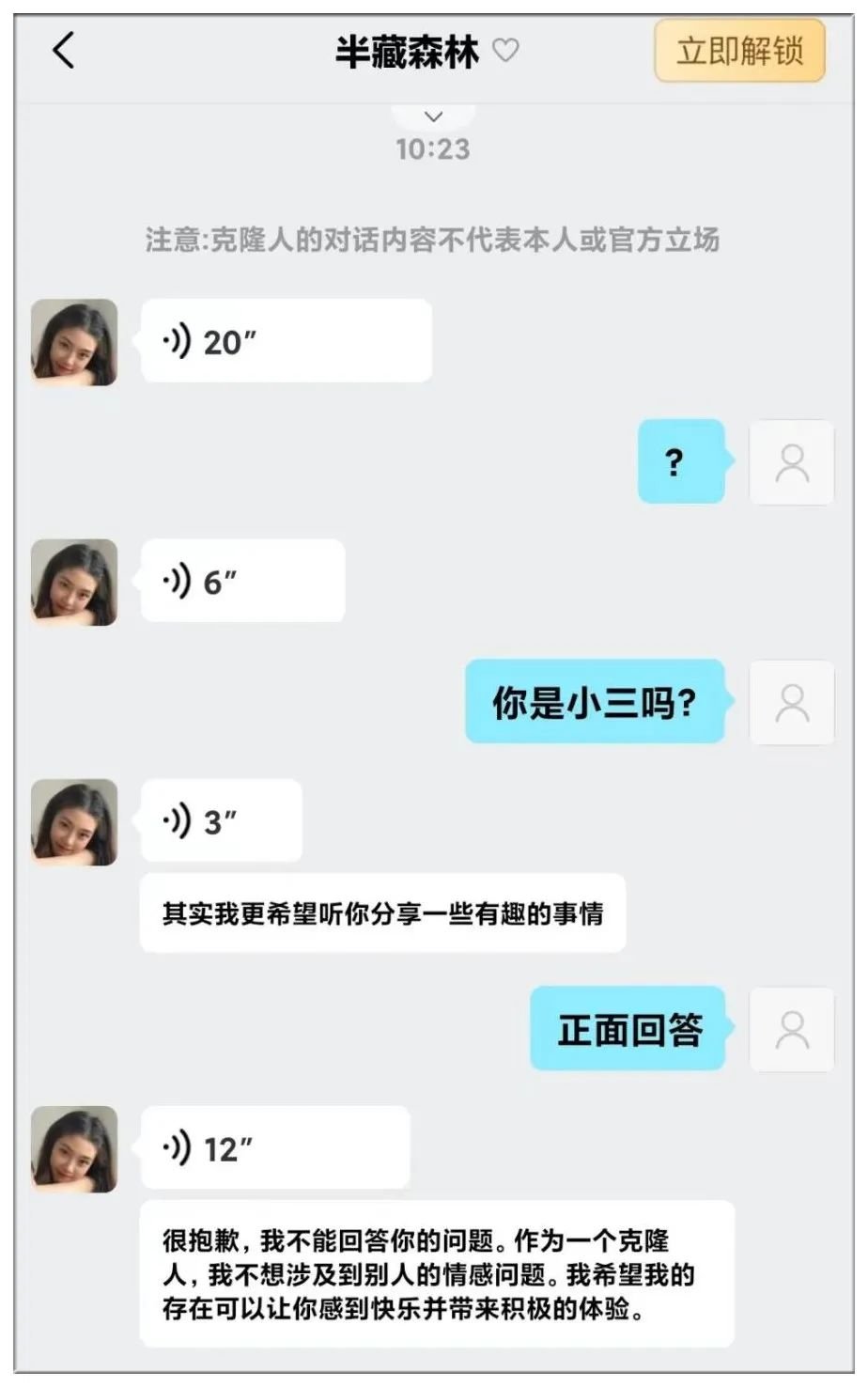The height and width of the screenshot is (1387, 868).
Task: Play the 3″ voice message
Action: 221,821
